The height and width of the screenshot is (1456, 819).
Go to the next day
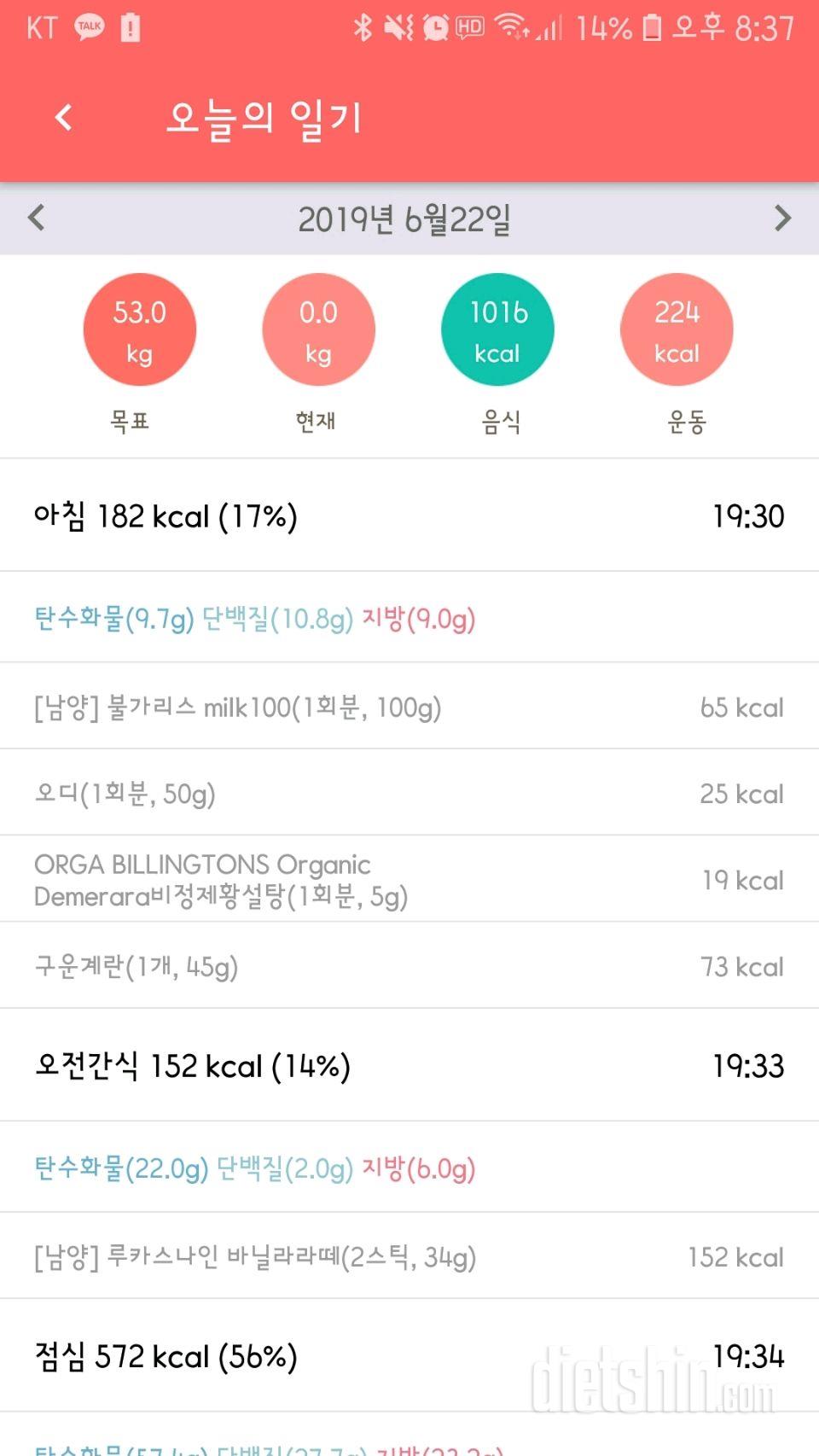[x=782, y=218]
